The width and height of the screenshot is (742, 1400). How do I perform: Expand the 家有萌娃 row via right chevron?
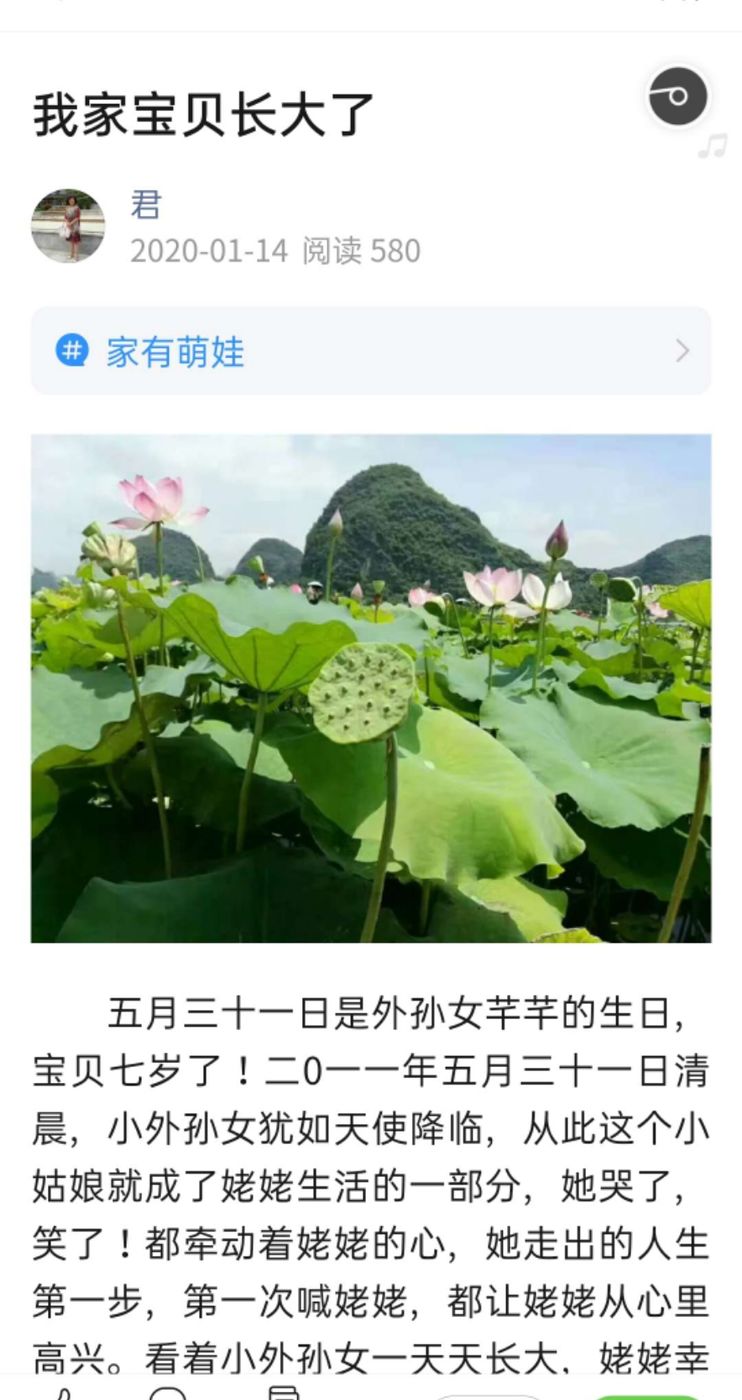tap(683, 350)
